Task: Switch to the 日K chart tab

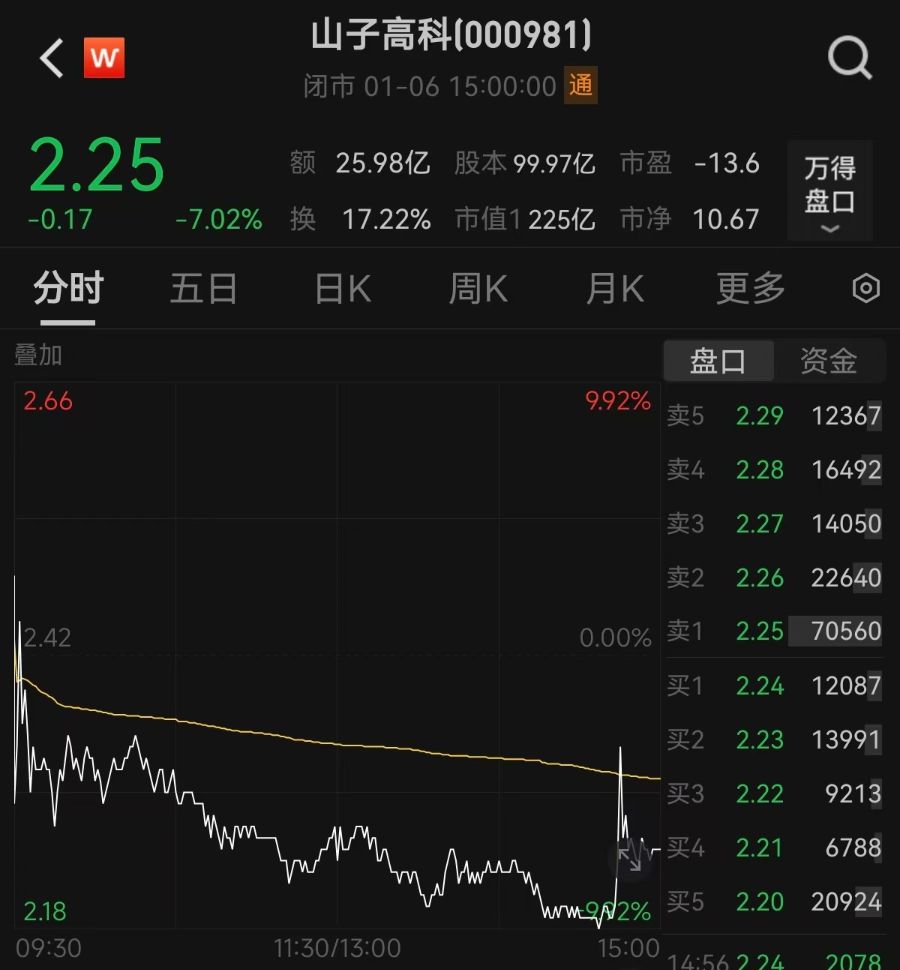Action: click(342, 289)
